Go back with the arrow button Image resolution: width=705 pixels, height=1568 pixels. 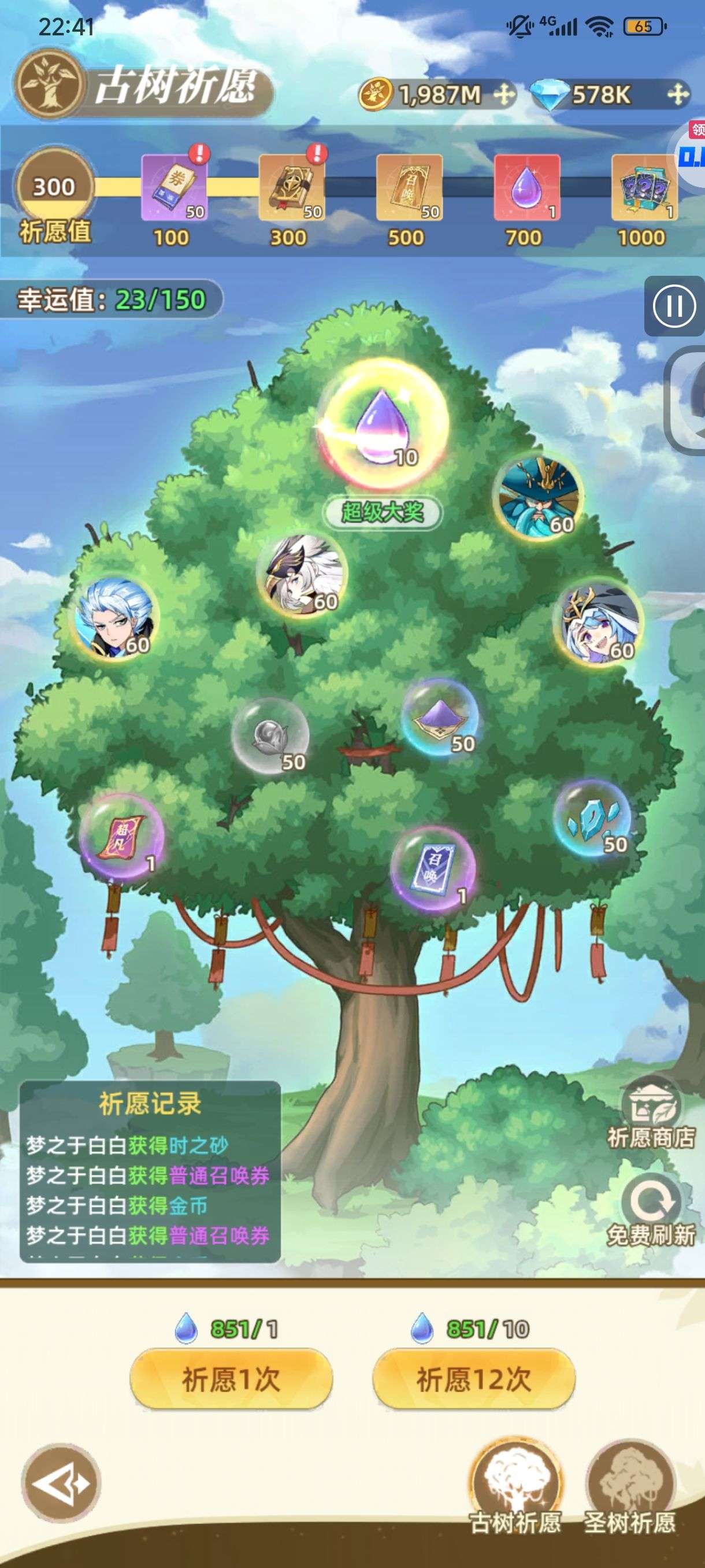pos(61,1484)
